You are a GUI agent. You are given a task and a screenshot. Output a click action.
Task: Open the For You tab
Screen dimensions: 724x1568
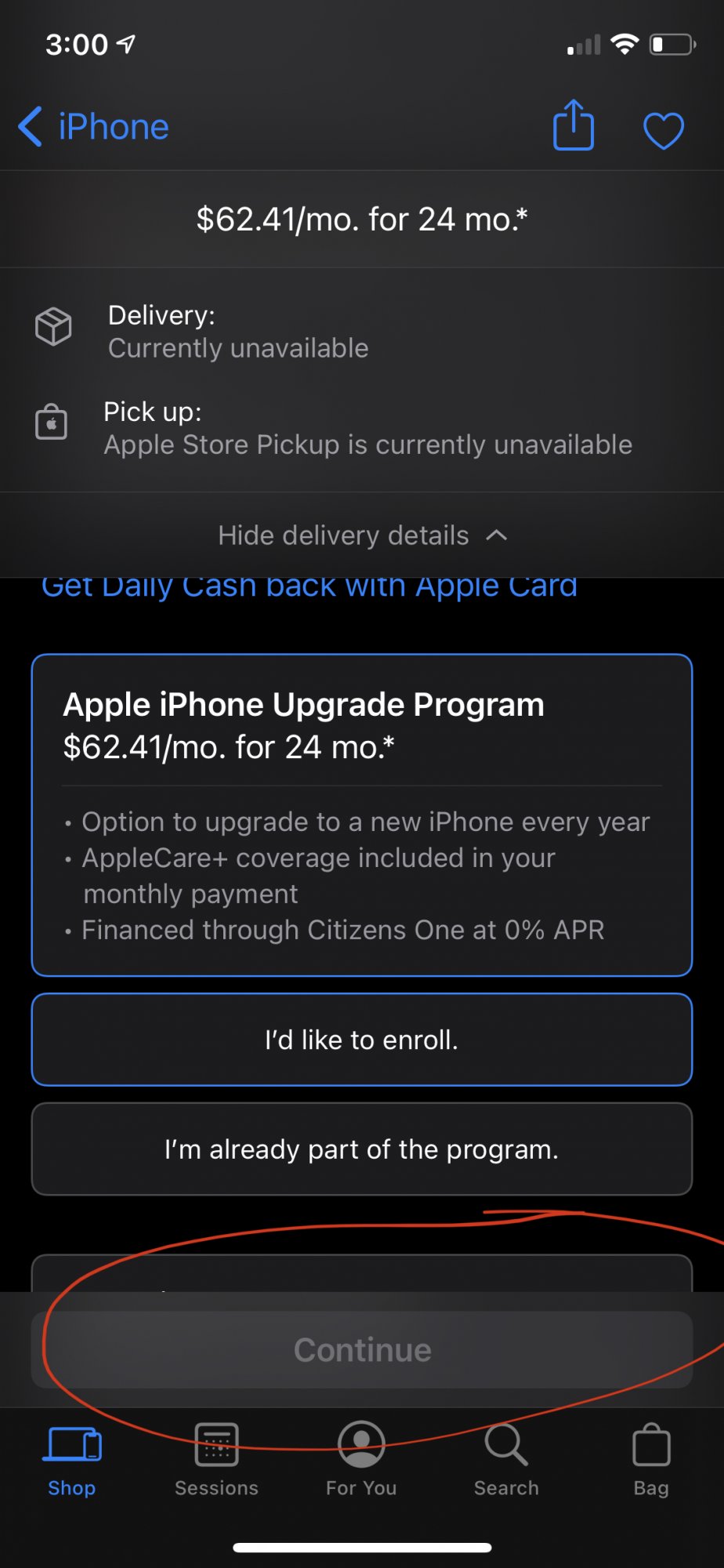361,1461
